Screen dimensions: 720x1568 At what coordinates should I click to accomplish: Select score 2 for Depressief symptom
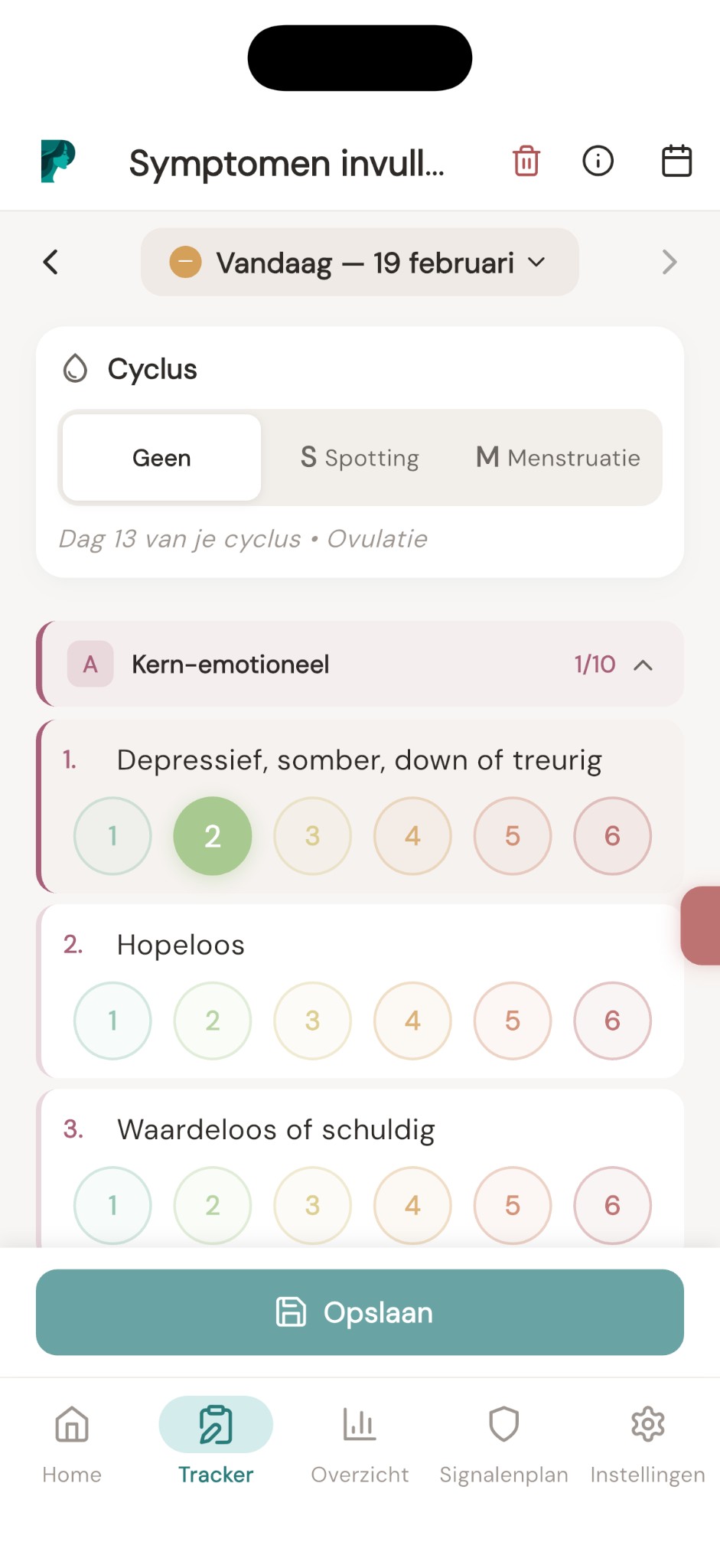212,836
